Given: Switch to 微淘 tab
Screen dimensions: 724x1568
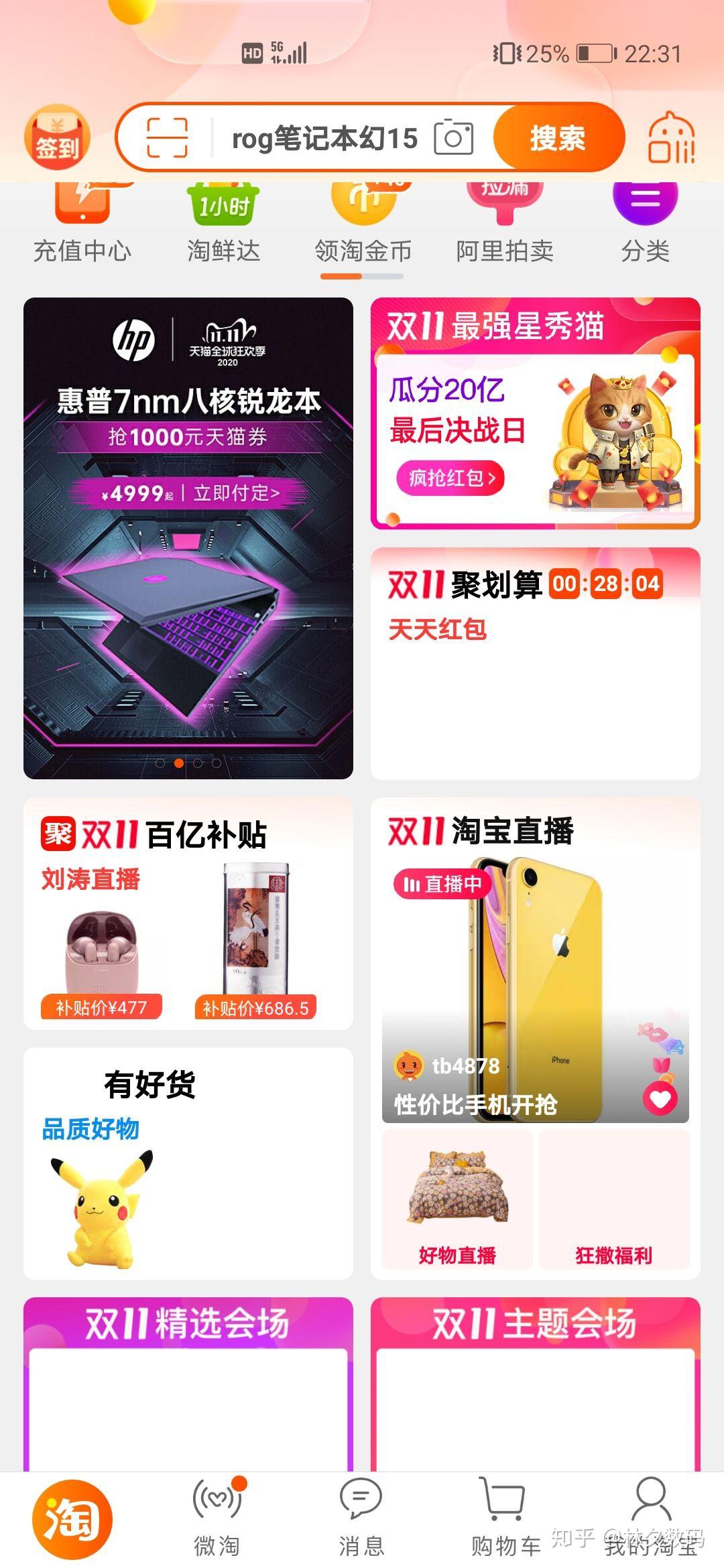Looking at the screenshot, I should click(x=217, y=1517).
